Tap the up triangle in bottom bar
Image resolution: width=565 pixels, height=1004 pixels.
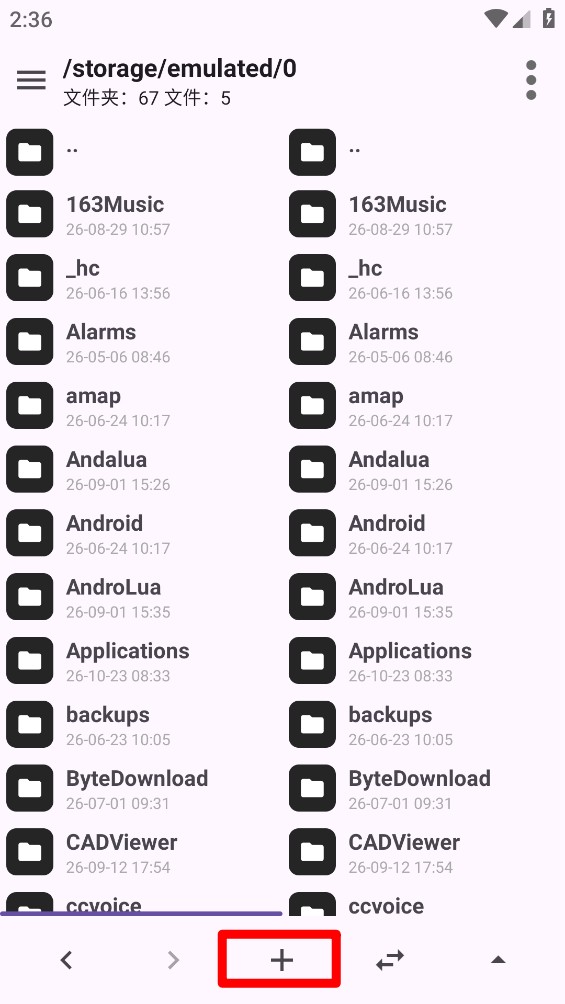[x=498, y=959]
